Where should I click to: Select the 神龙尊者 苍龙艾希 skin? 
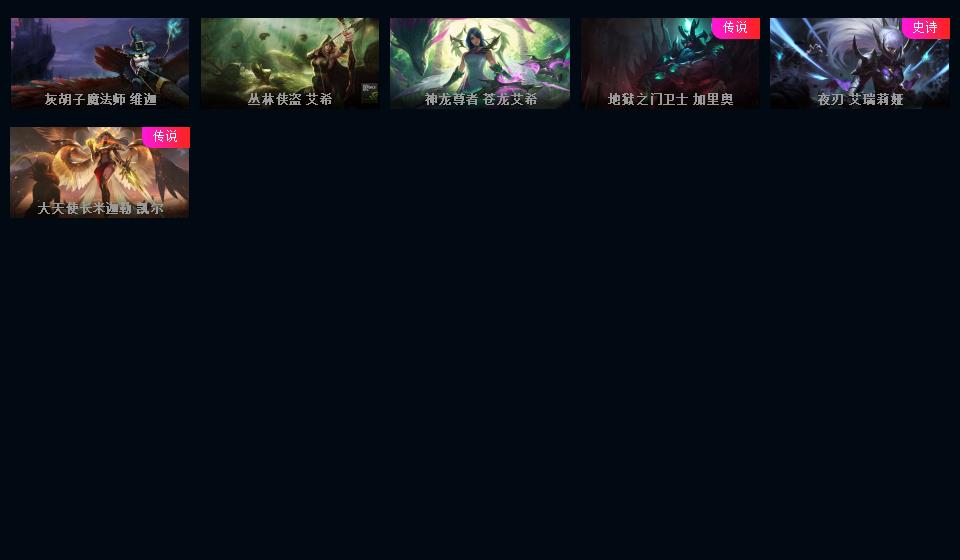click(480, 63)
